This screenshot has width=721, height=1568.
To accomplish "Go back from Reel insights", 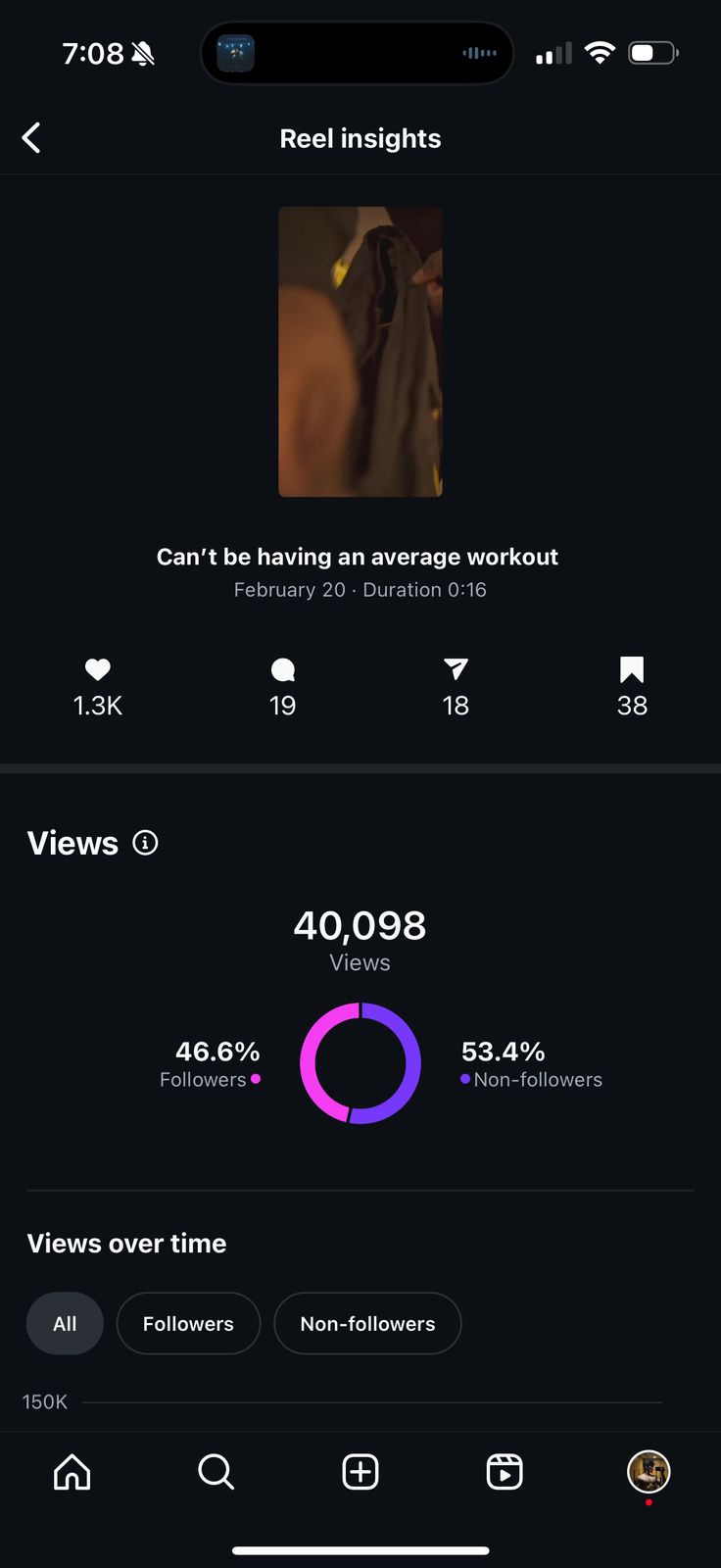I will [32, 138].
